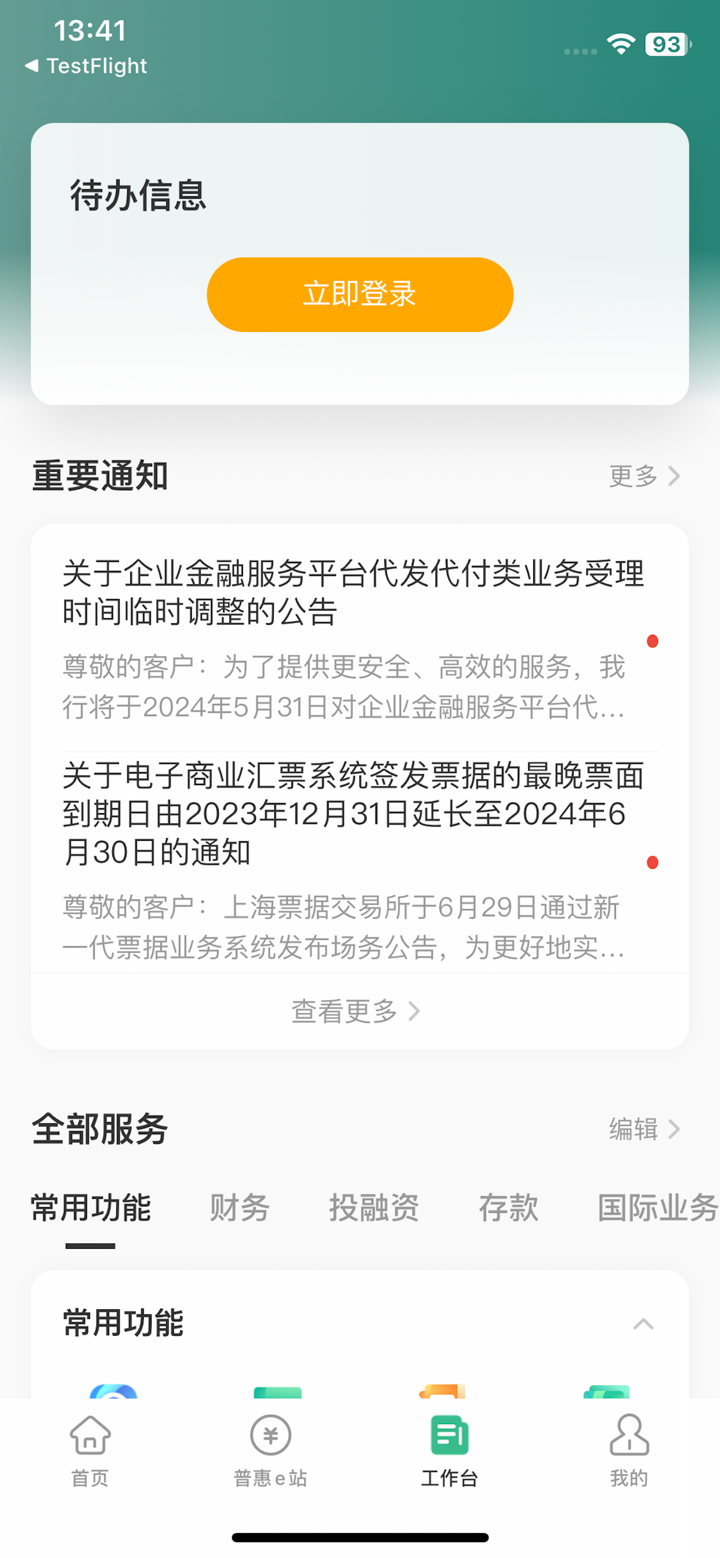Switch to the 投融资 tab

[x=372, y=1208]
